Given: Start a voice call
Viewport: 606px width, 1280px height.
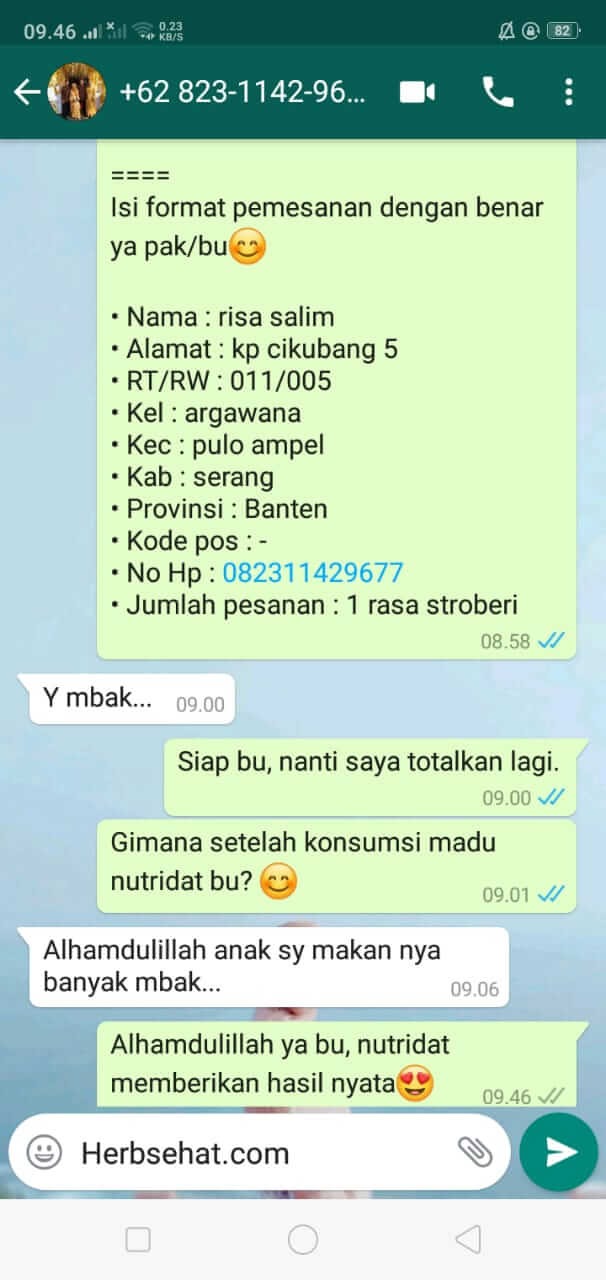Looking at the screenshot, I should 497,93.
